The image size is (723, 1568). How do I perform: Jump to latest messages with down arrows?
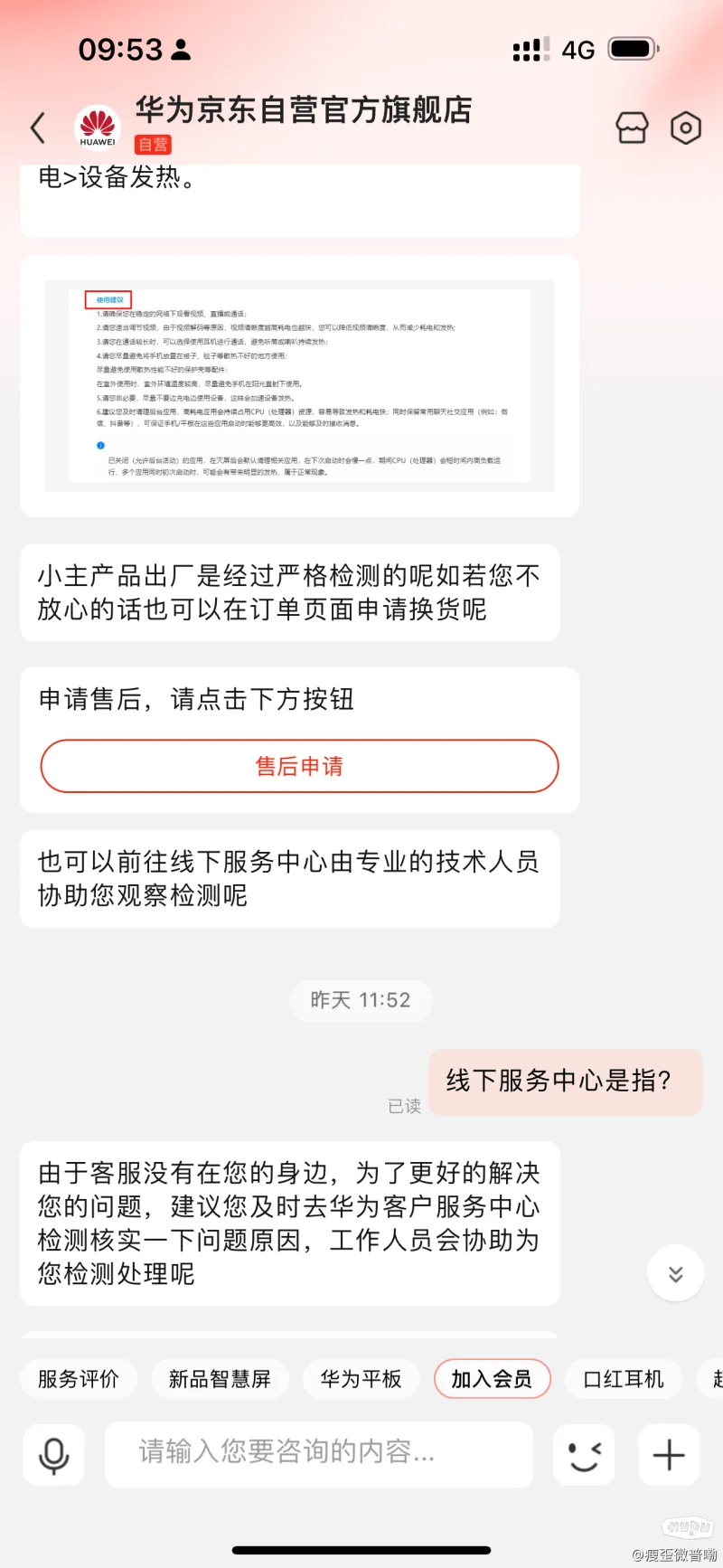coord(675,1273)
